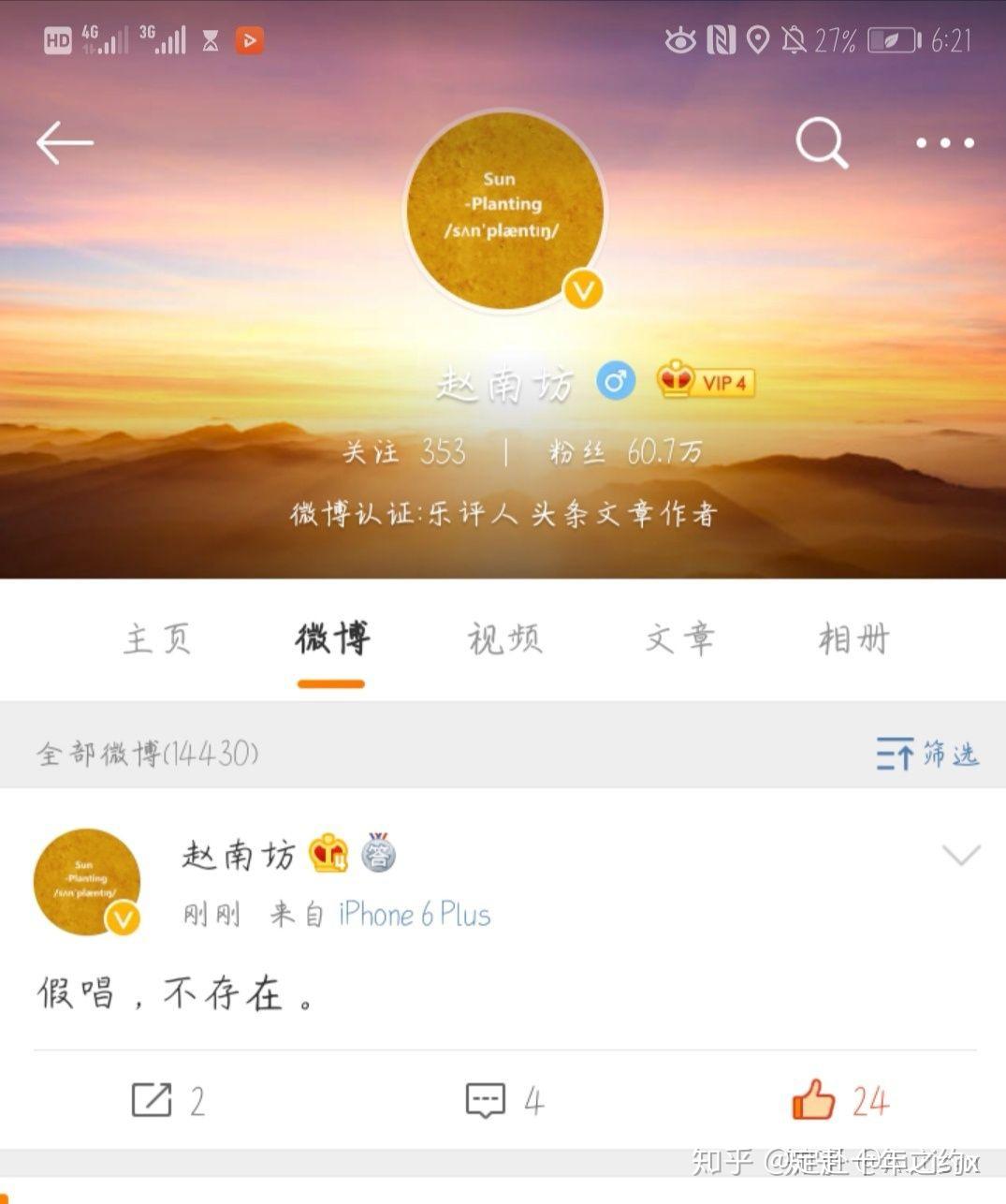1006x1204 pixels.
Task: Tap the blue male gender symbol beside 赵南坊
Action: 615,380
